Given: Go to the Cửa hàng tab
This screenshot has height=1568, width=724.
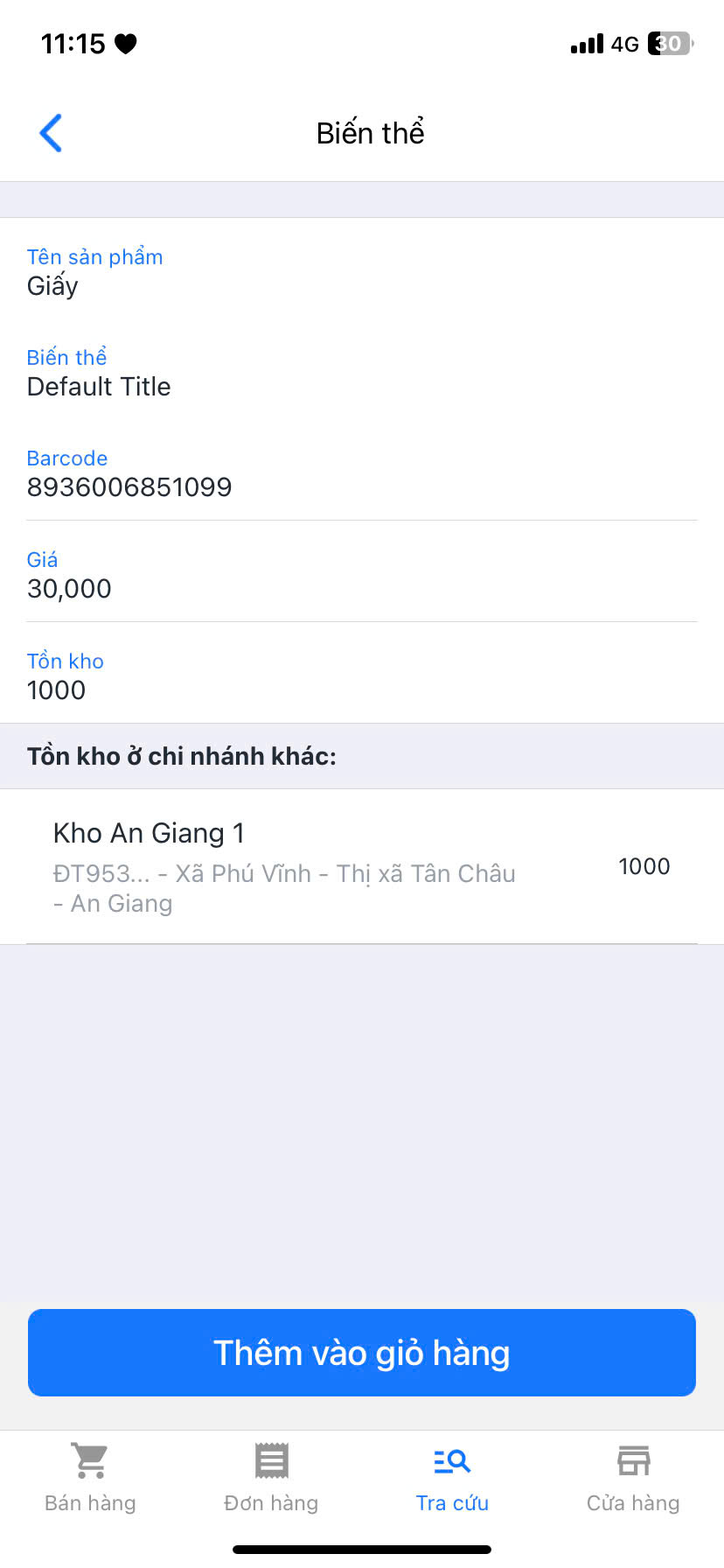Looking at the screenshot, I should coord(633,1478).
